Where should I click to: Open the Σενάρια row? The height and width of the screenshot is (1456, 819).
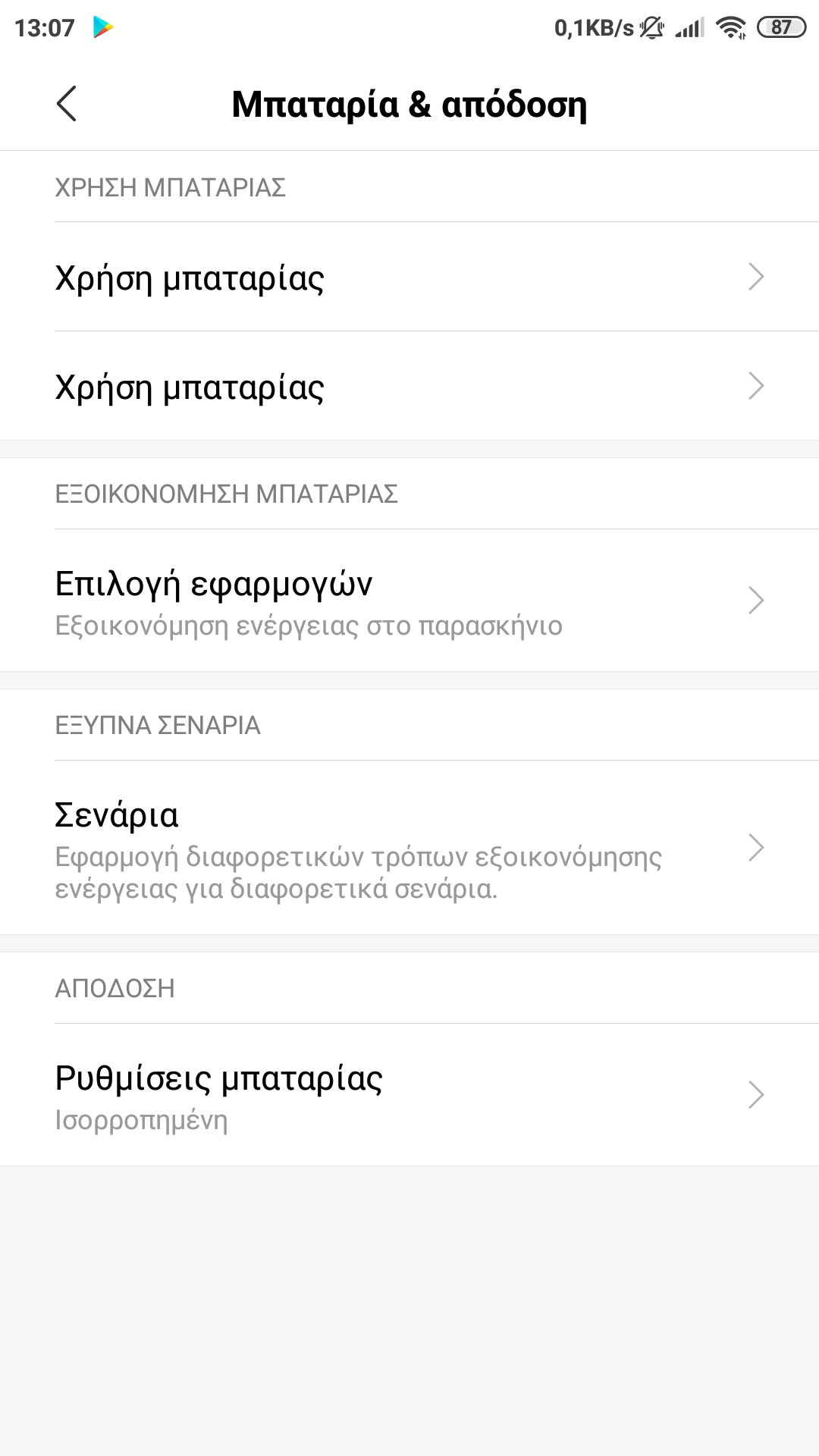click(409, 848)
